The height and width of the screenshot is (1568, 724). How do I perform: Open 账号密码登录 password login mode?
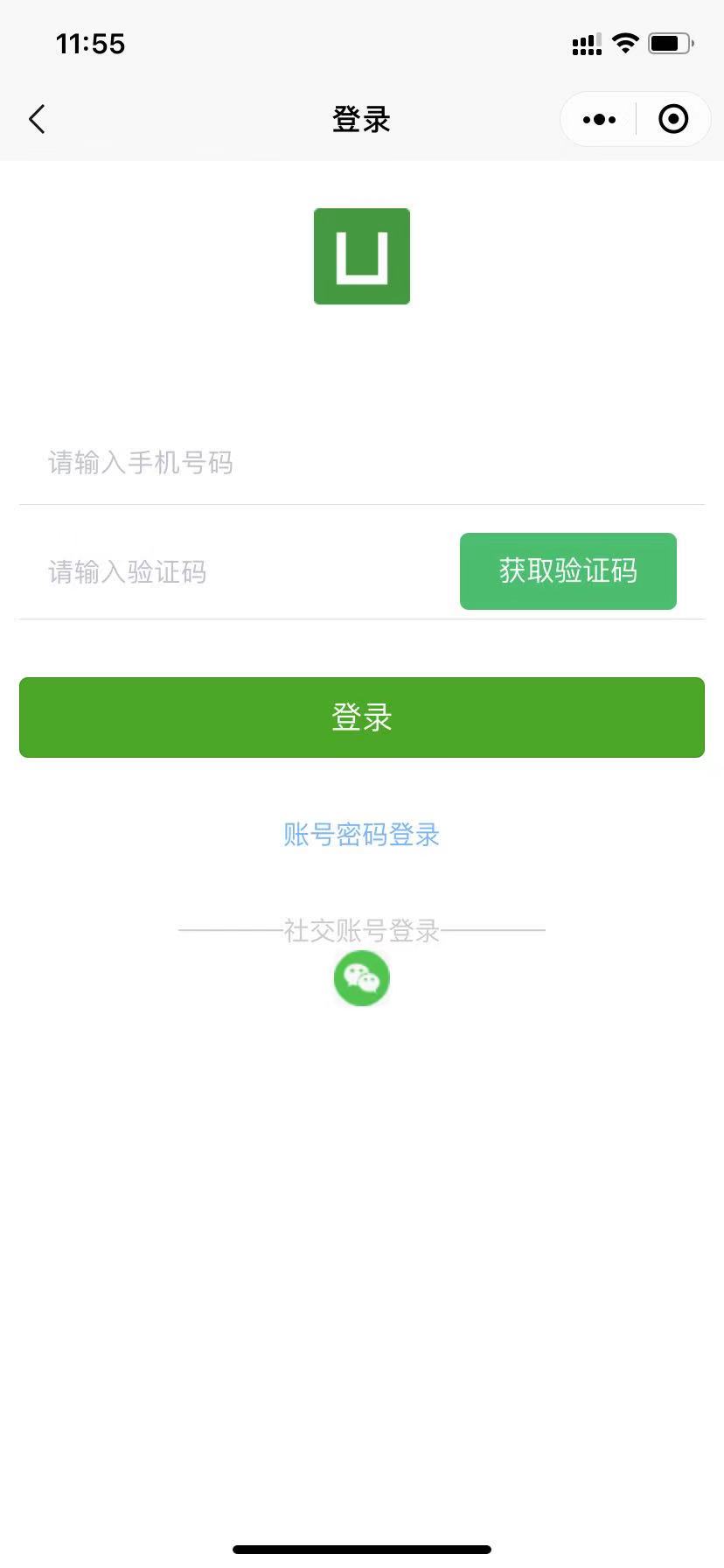point(361,835)
